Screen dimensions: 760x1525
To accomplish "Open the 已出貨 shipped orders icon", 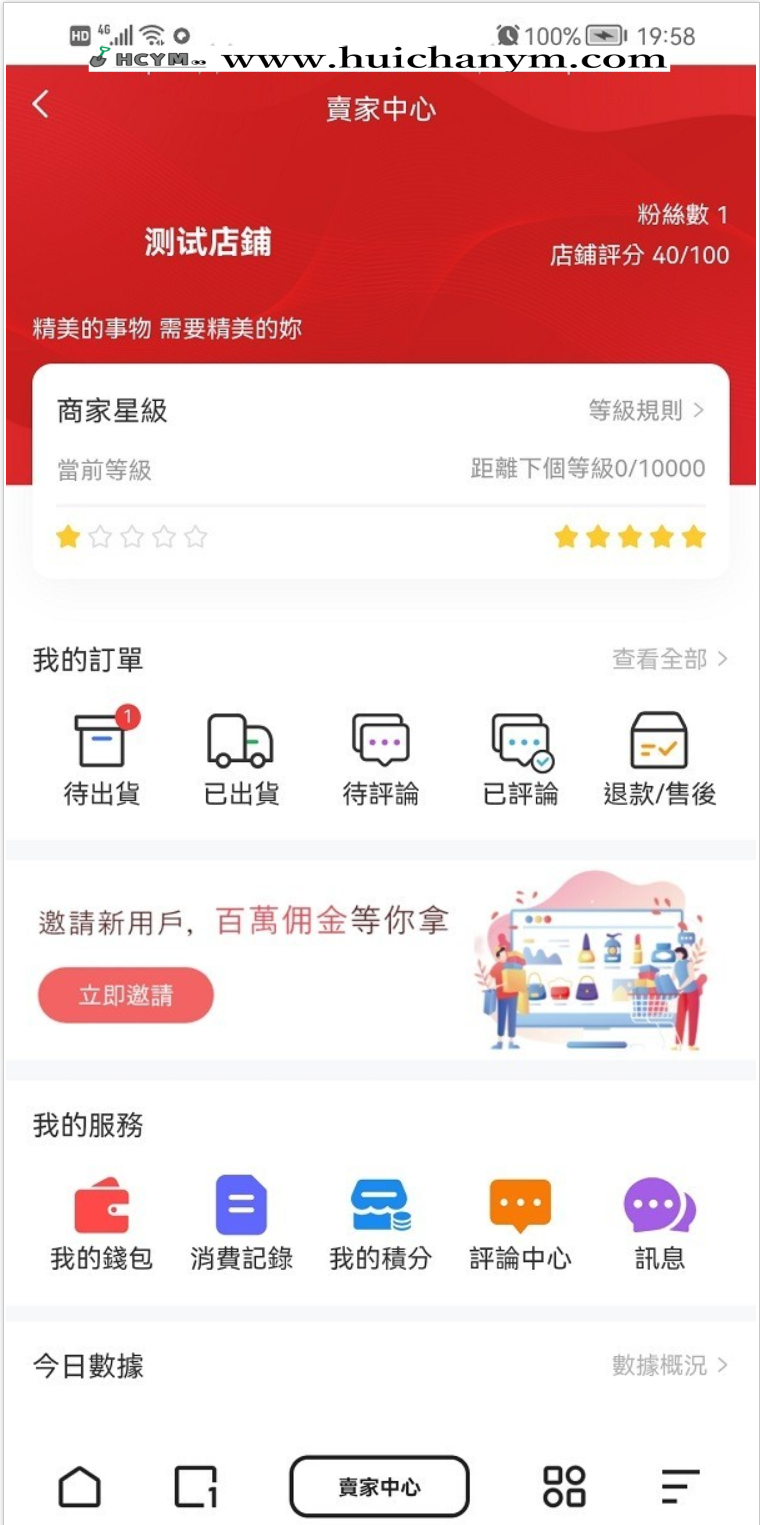I will click(x=240, y=756).
